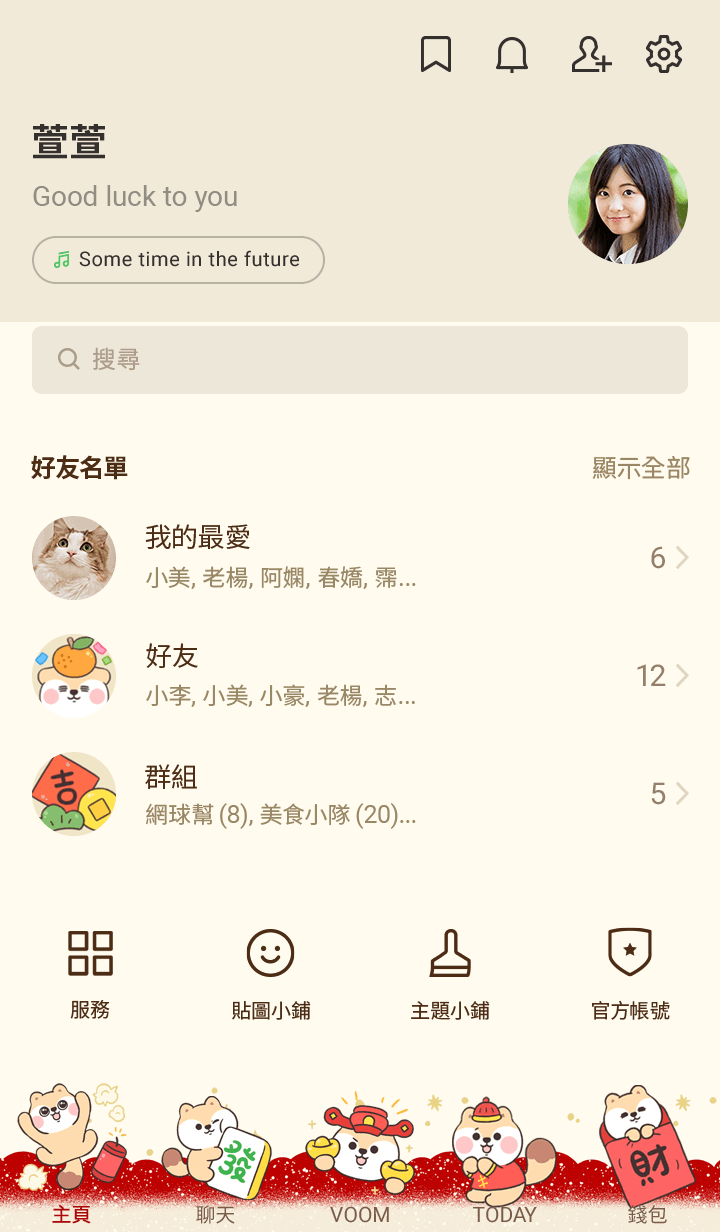Open the notifications bell
Viewport: 720px width, 1232px height.
click(512, 55)
